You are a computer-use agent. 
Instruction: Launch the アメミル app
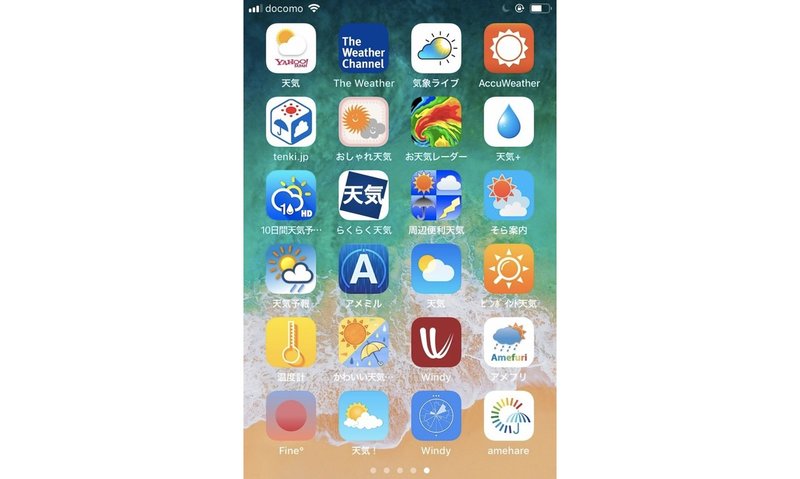click(x=363, y=268)
